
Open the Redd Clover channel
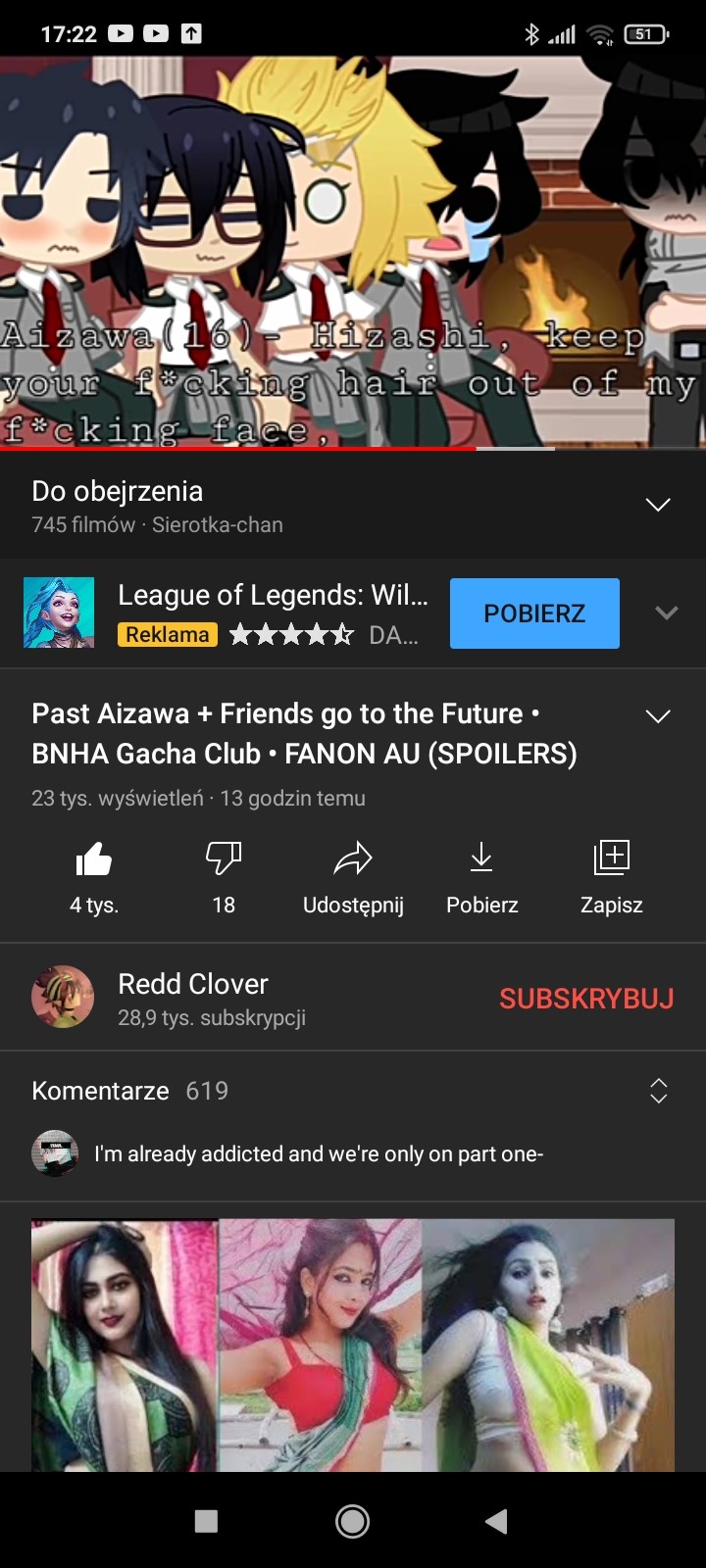[x=193, y=984]
